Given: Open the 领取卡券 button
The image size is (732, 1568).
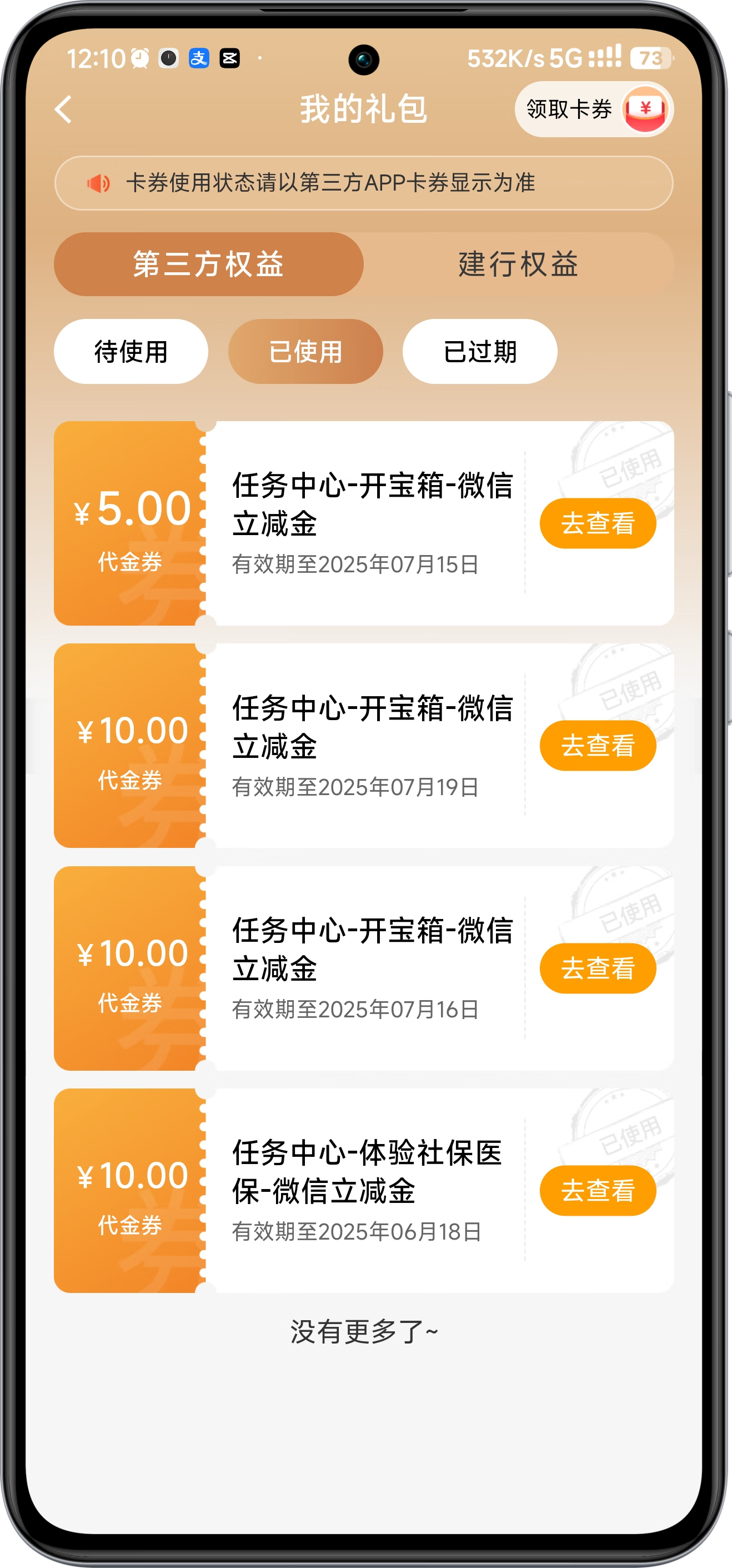Looking at the screenshot, I should (593, 109).
